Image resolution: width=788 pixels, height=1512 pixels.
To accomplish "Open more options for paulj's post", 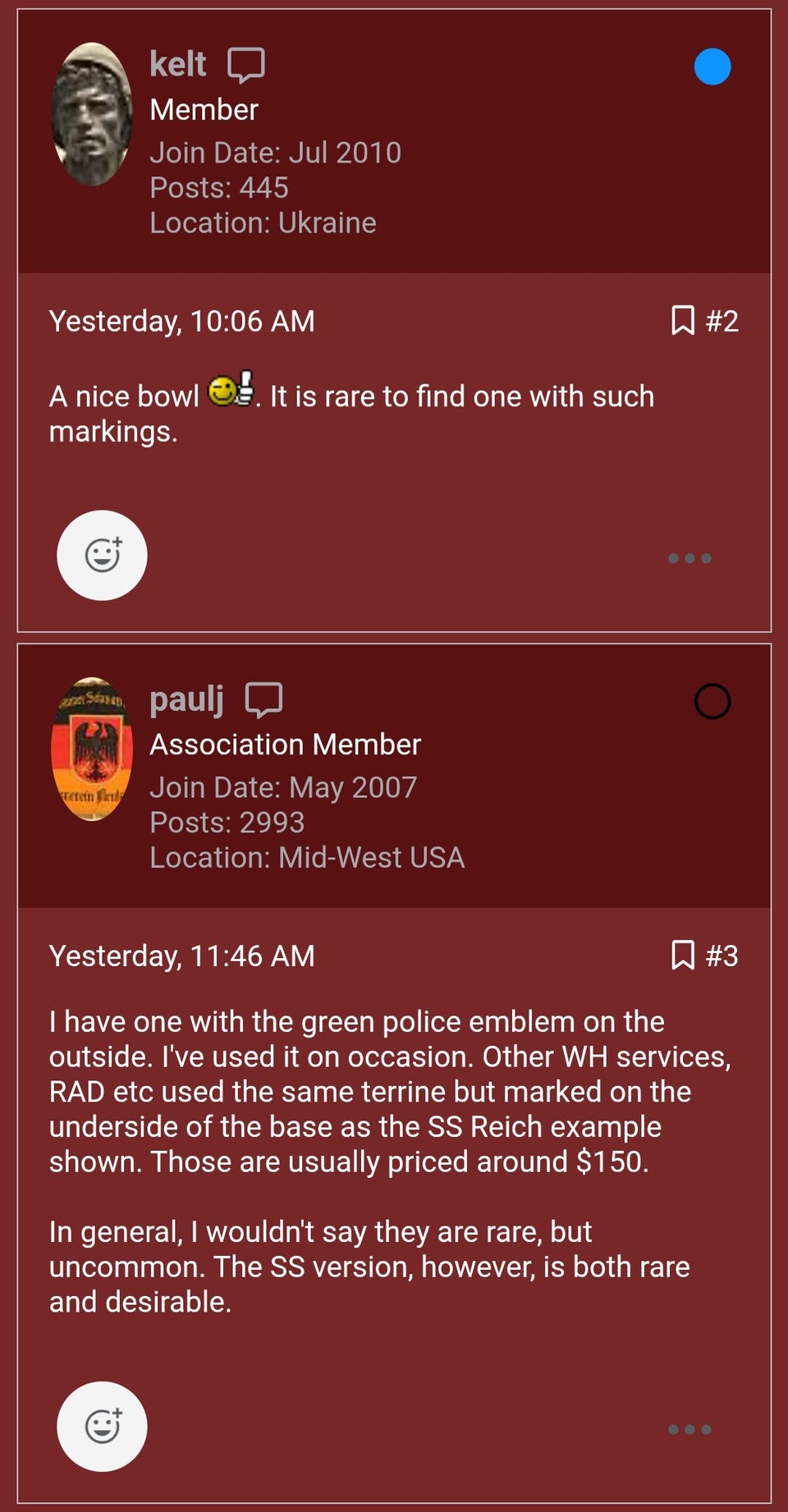I will click(689, 1429).
